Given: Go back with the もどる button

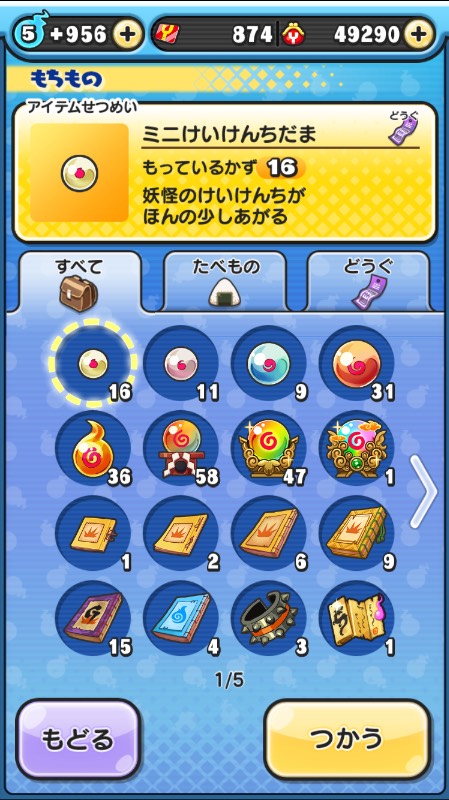Looking at the screenshot, I should pos(78,739).
